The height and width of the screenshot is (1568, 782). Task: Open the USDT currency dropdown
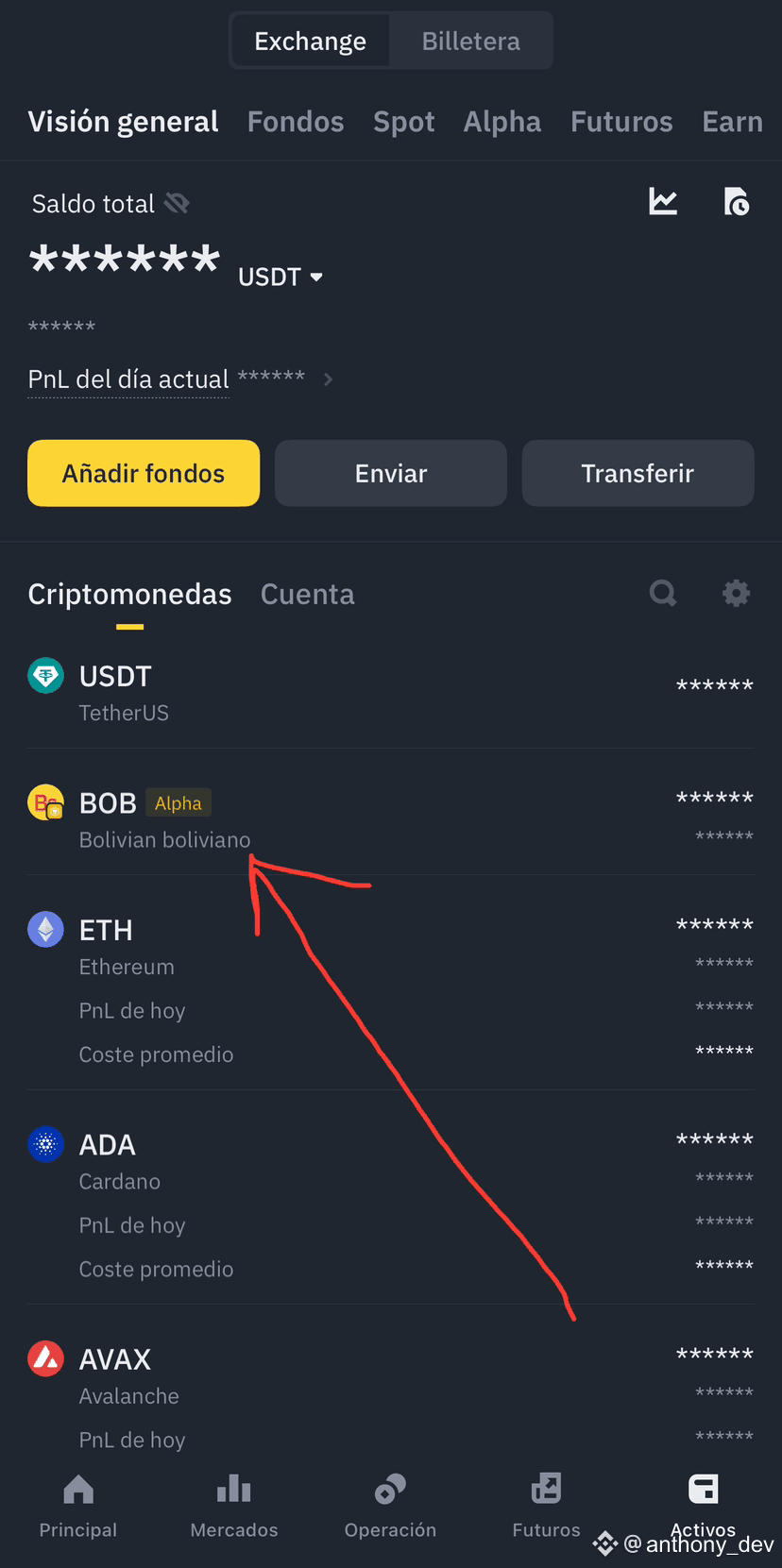(280, 277)
